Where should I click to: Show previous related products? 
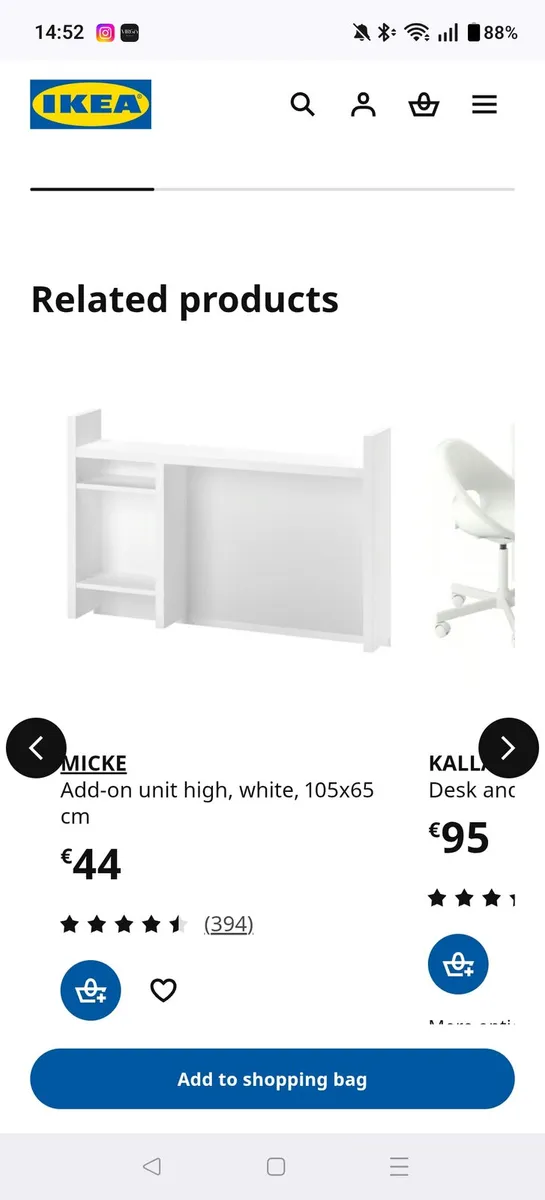[36, 748]
